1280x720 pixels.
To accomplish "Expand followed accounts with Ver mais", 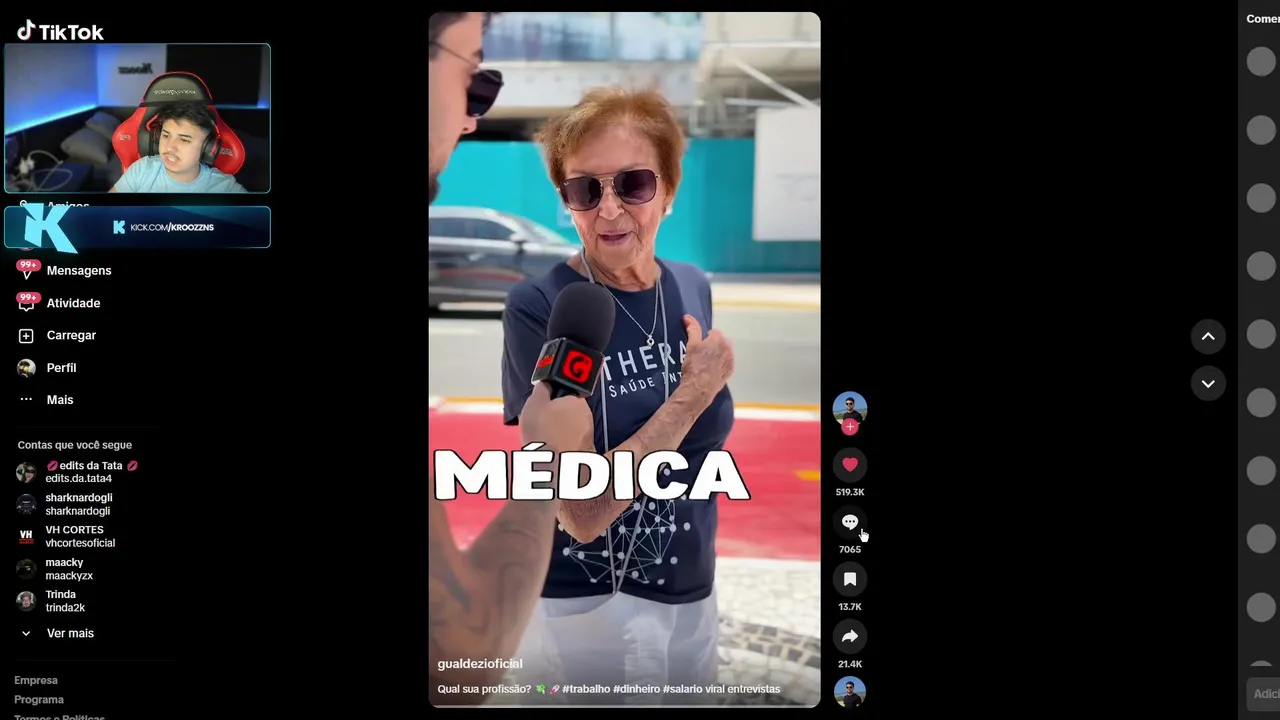I will (x=70, y=633).
